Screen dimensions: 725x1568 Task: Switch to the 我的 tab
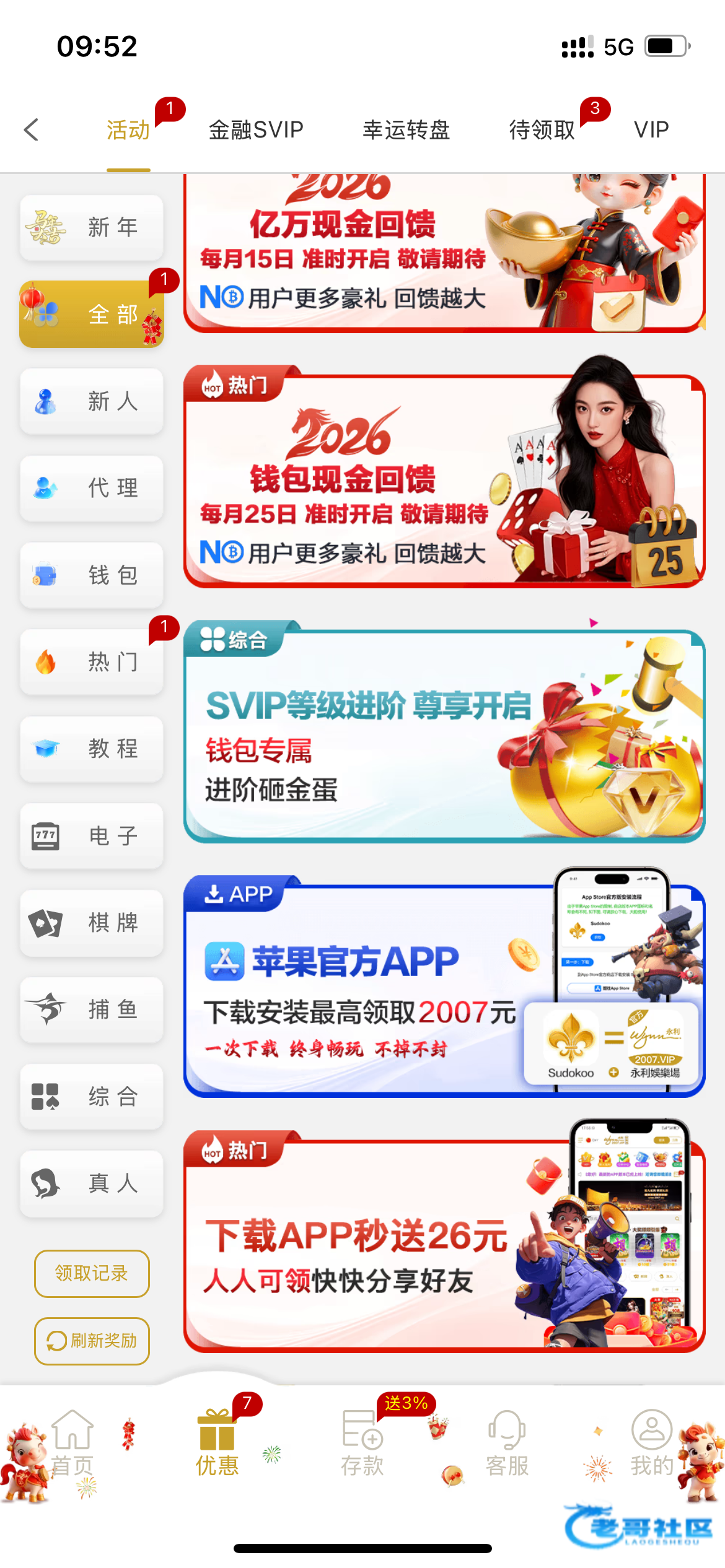[x=651, y=1443]
